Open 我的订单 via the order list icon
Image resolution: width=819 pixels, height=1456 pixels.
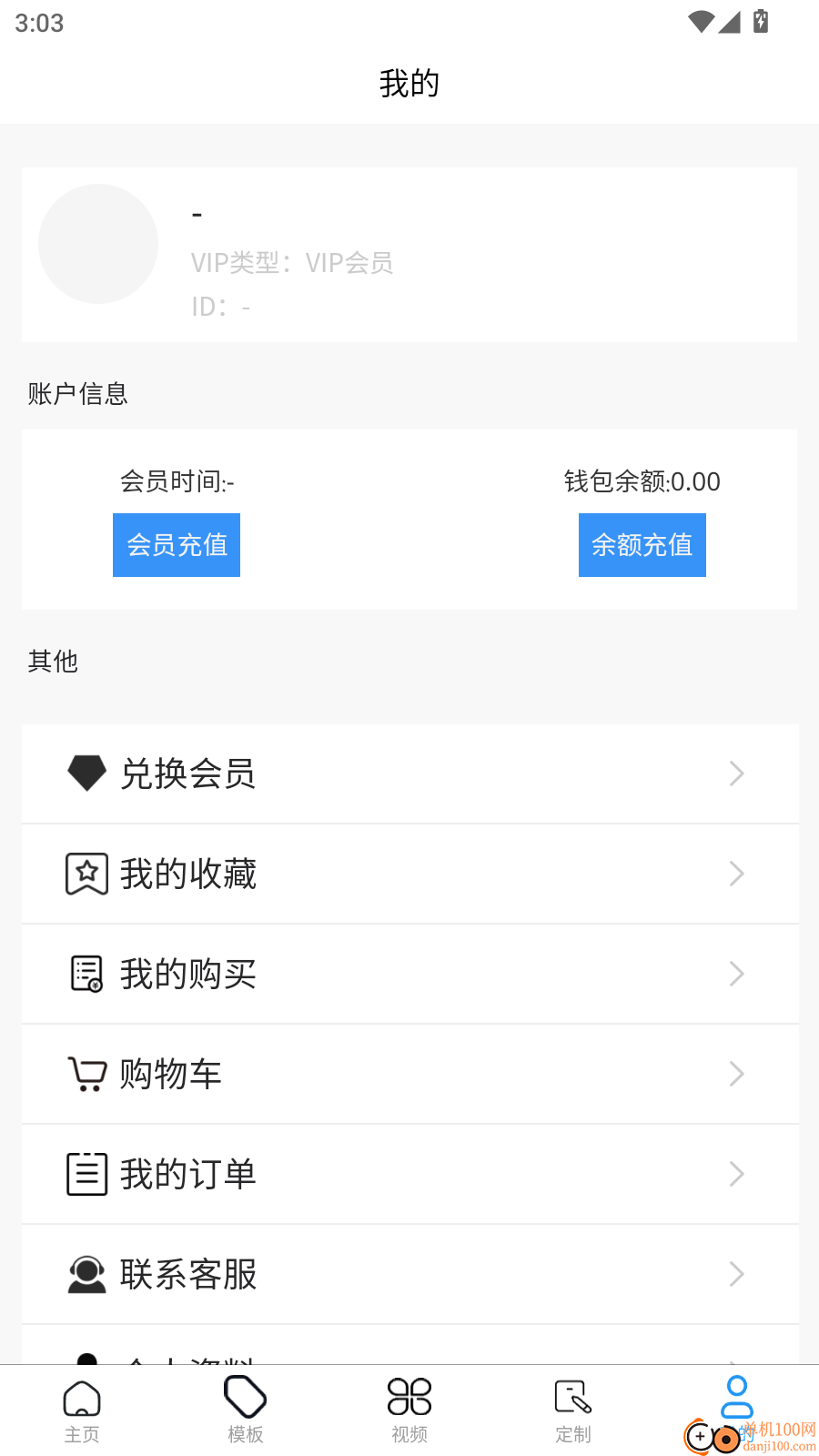[86, 1174]
